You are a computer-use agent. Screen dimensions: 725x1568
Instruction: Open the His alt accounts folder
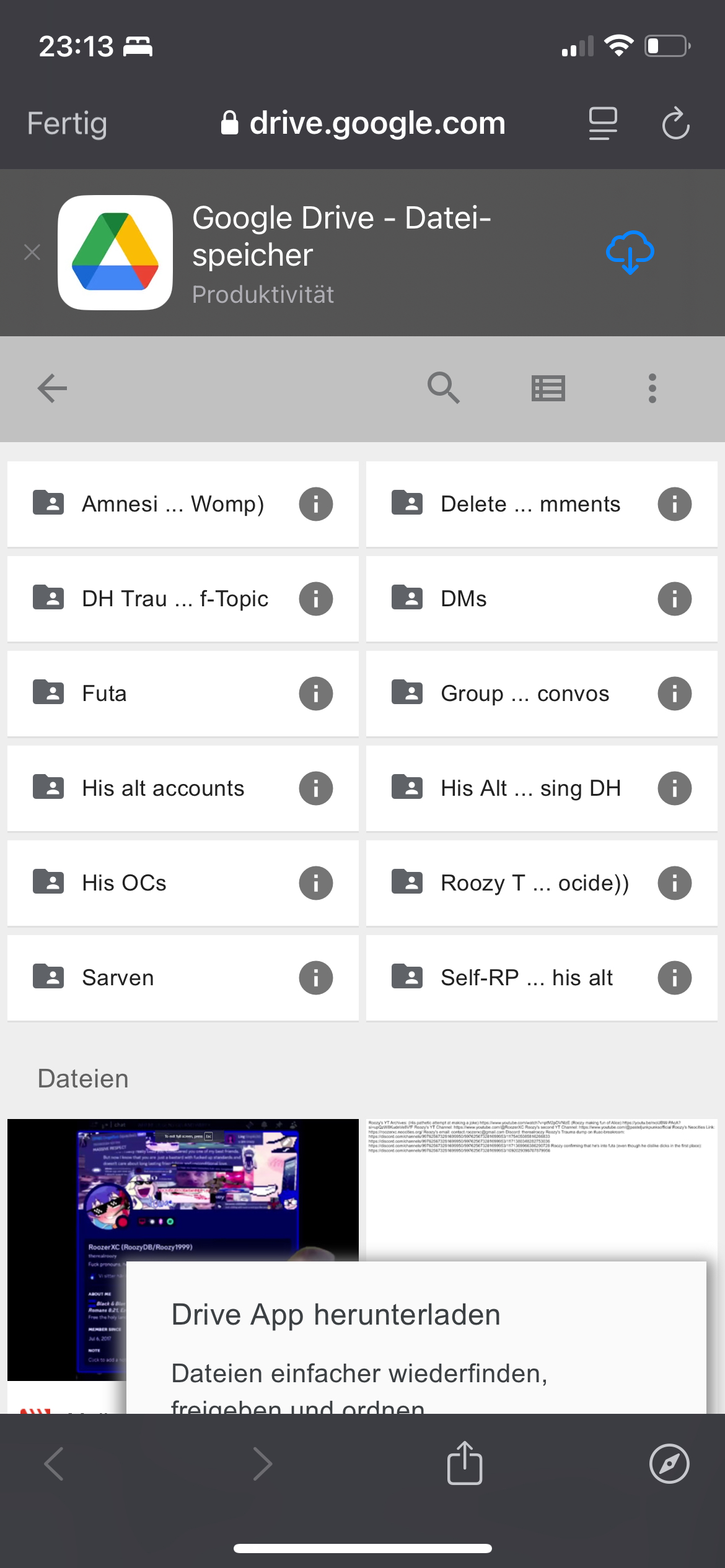[183, 788]
